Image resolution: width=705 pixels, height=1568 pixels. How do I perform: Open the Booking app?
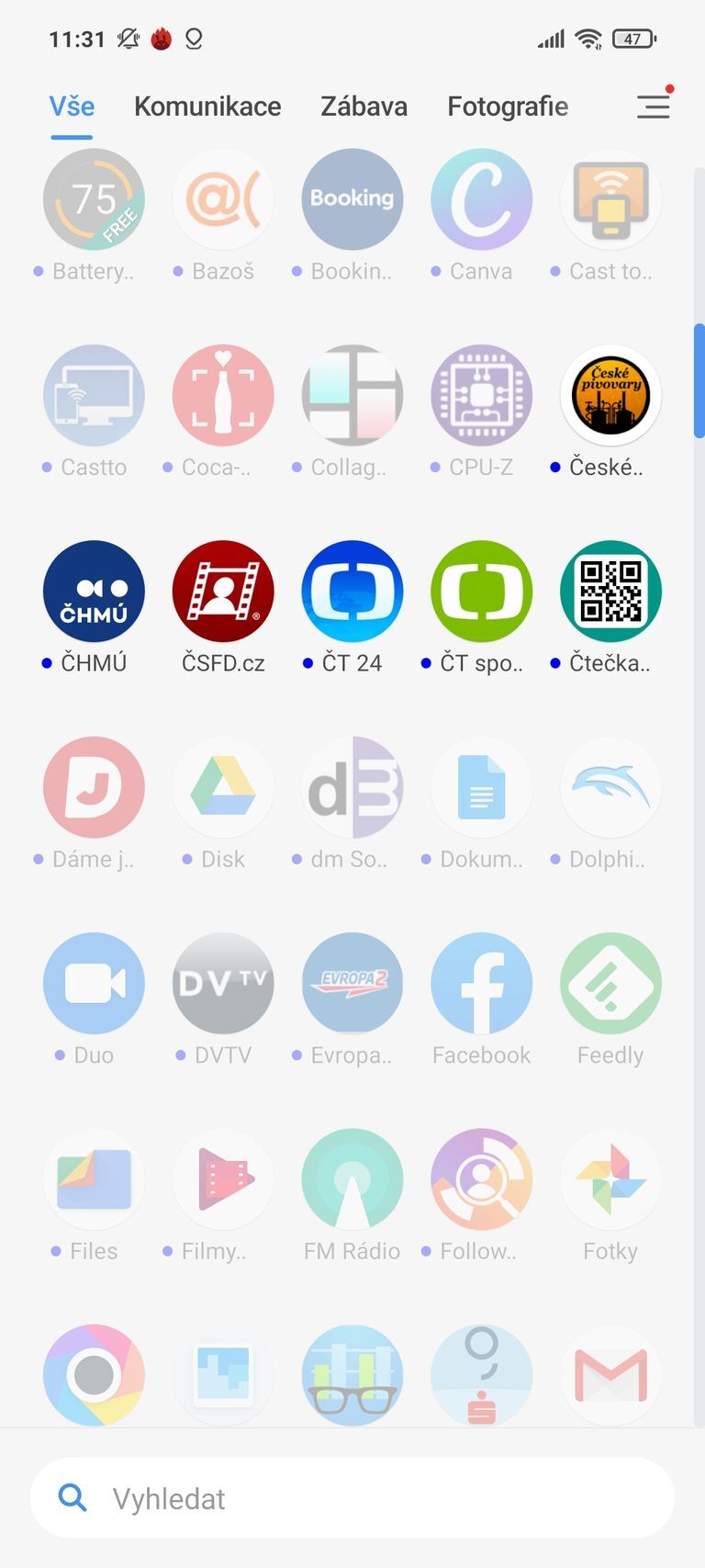pyautogui.click(x=352, y=198)
